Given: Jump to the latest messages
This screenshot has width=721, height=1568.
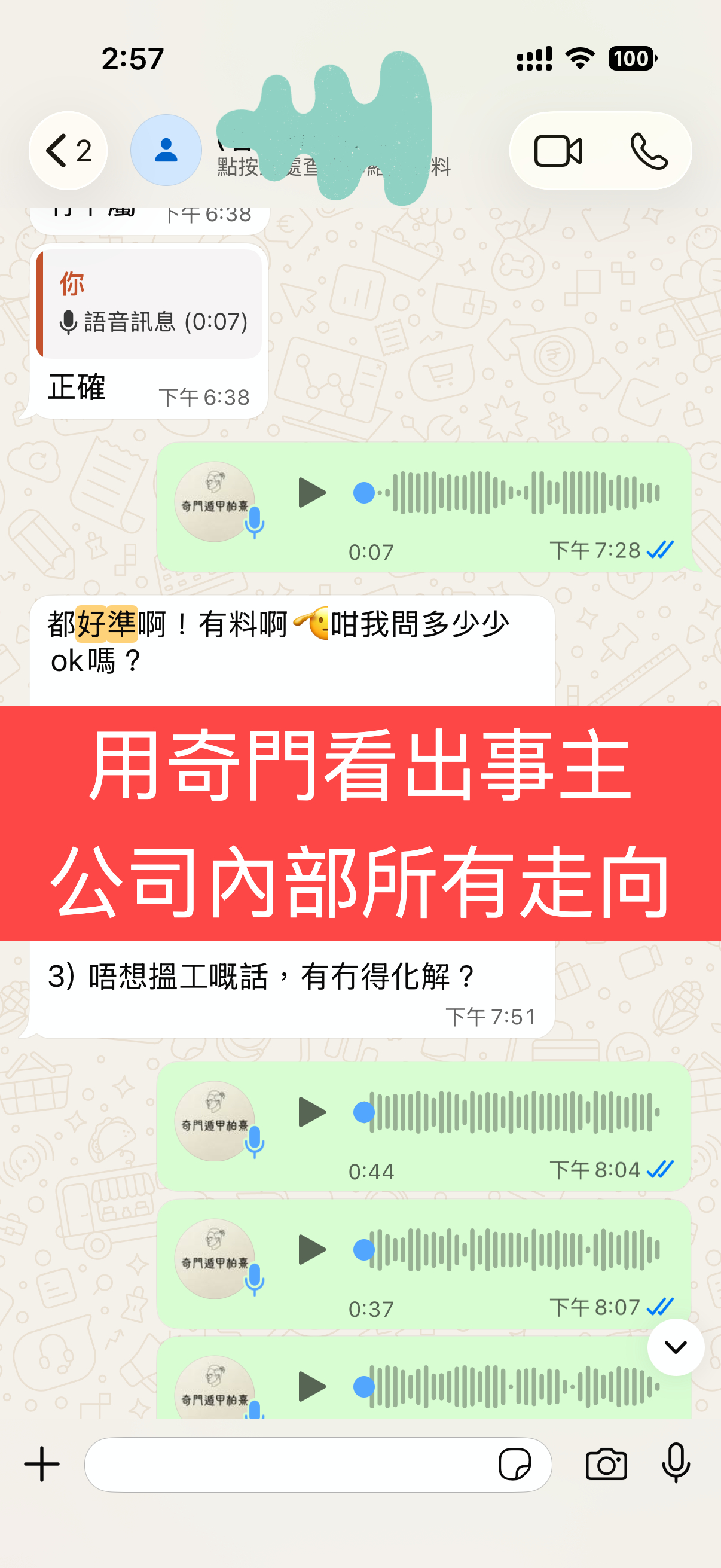Looking at the screenshot, I should (676, 1348).
